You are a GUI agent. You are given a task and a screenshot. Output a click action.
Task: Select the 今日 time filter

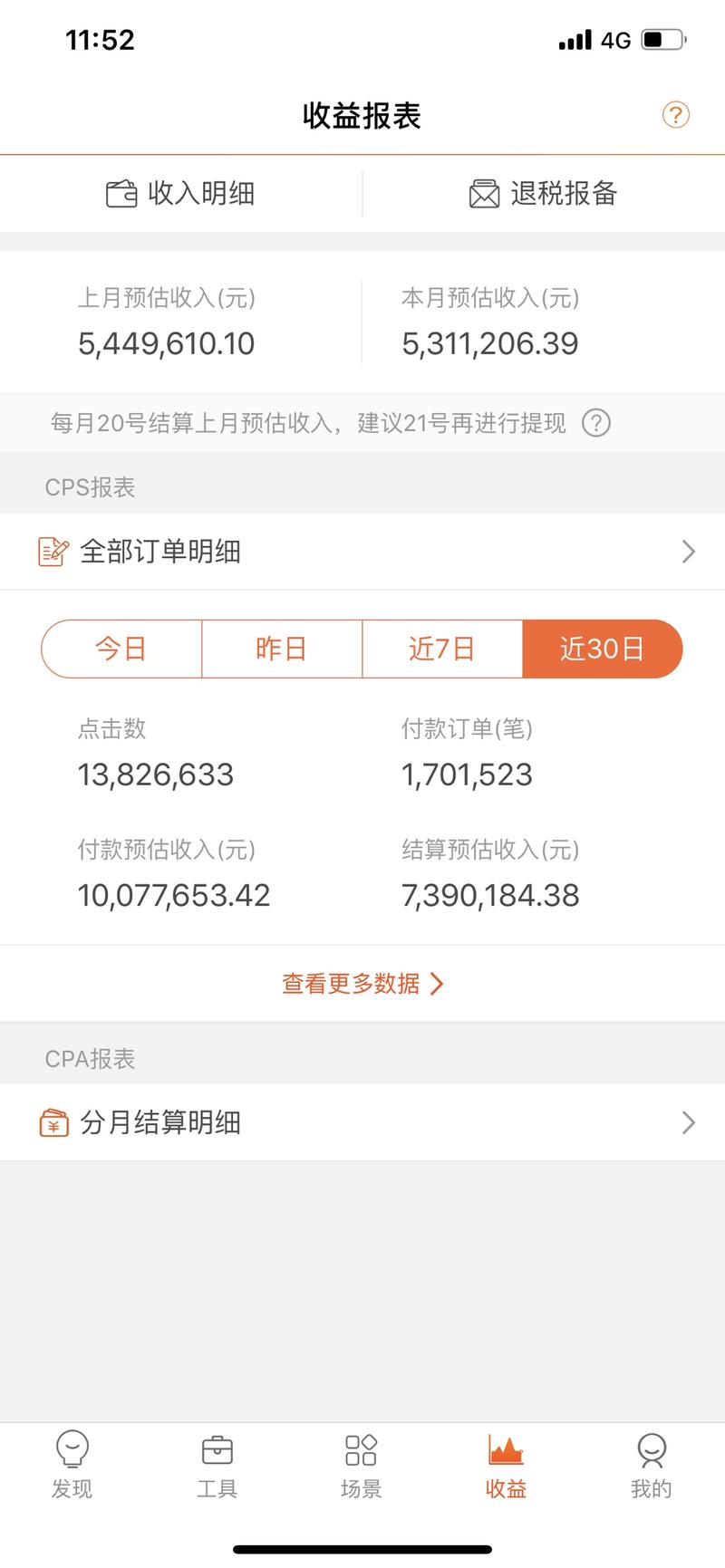coord(121,649)
